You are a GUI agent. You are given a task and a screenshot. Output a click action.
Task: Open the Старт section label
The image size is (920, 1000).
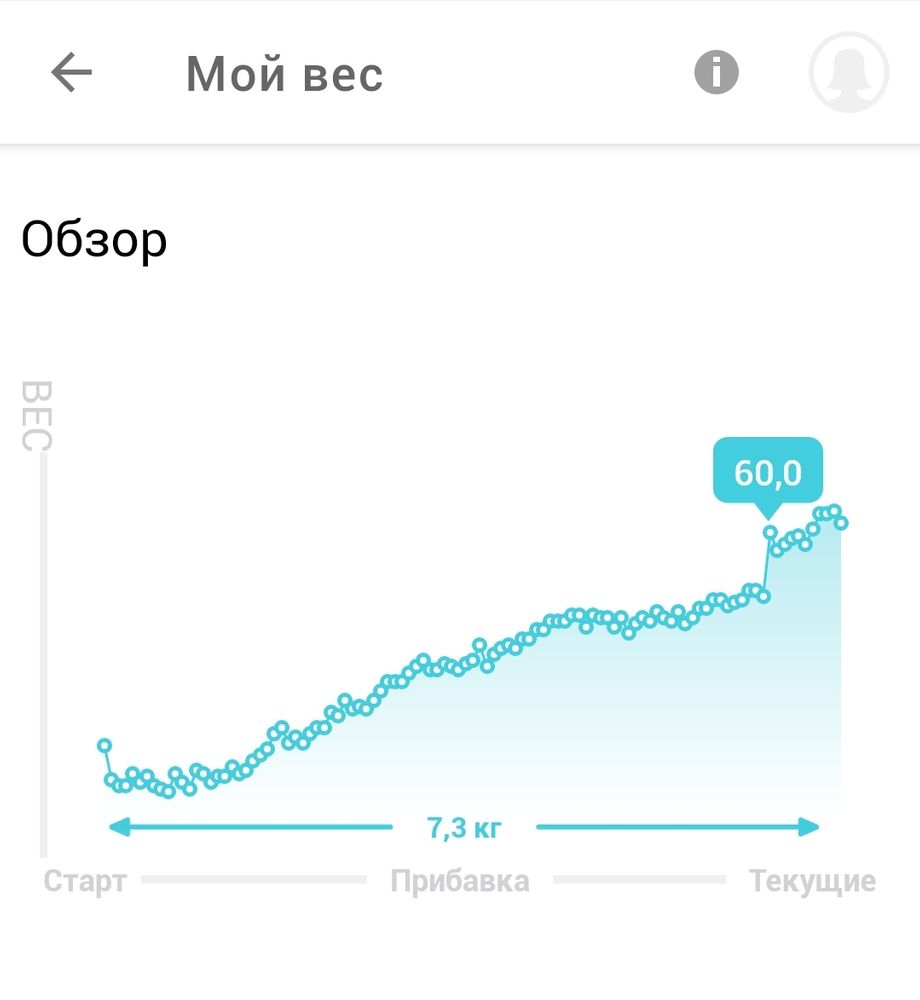click(84, 881)
